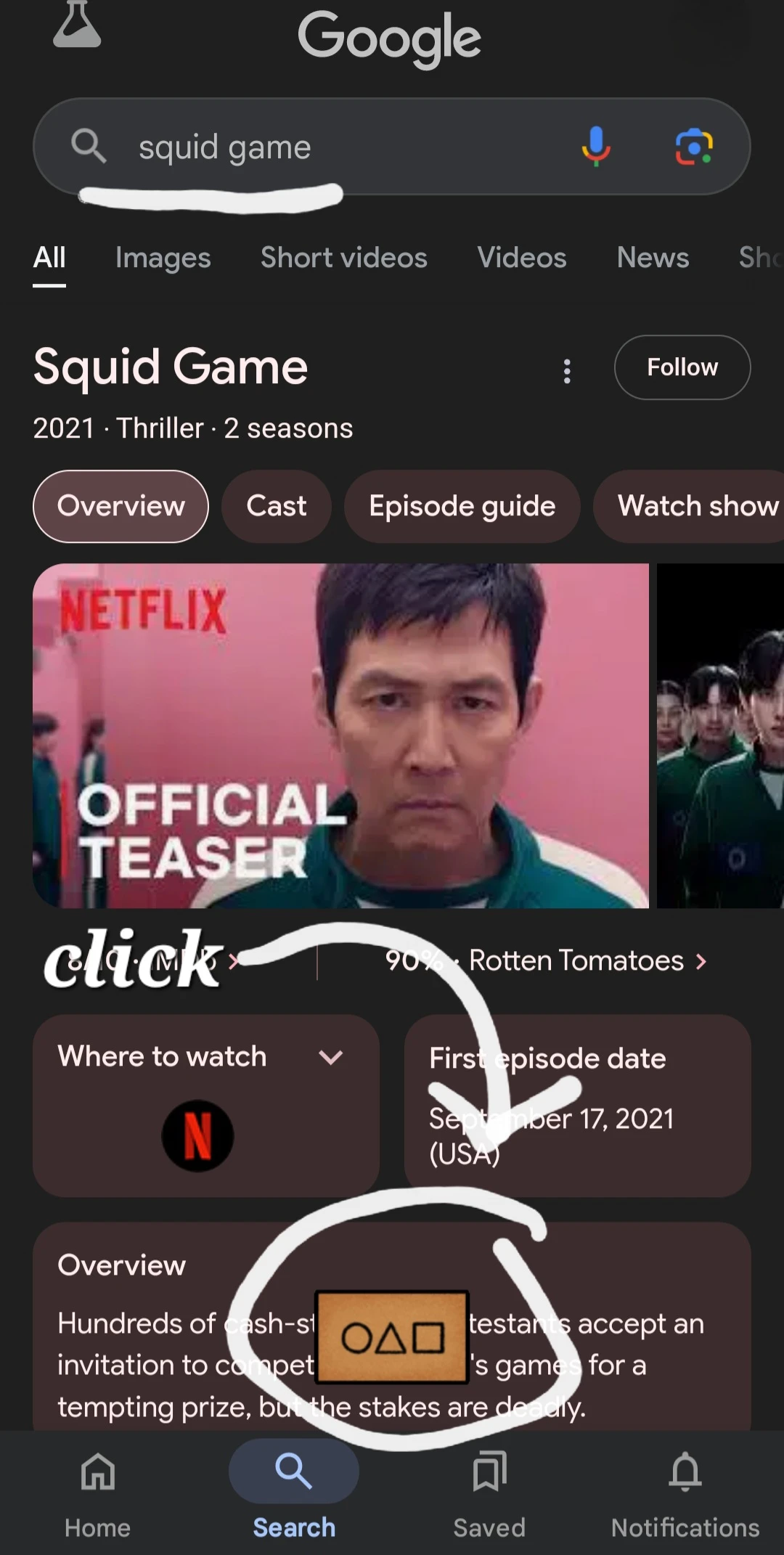
Task: Expand the Where to watch dropdown
Action: pos(332,1058)
